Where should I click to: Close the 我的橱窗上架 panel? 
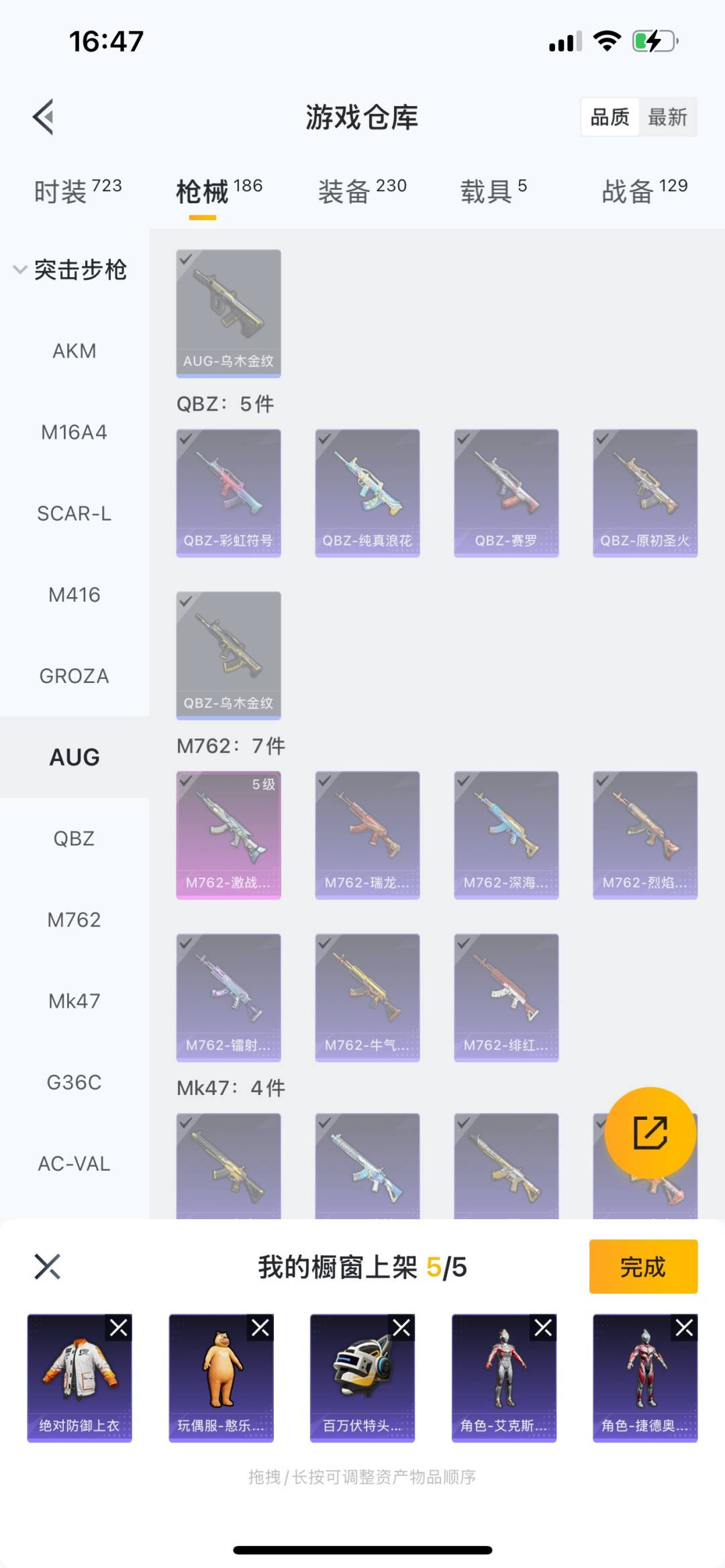48,1267
